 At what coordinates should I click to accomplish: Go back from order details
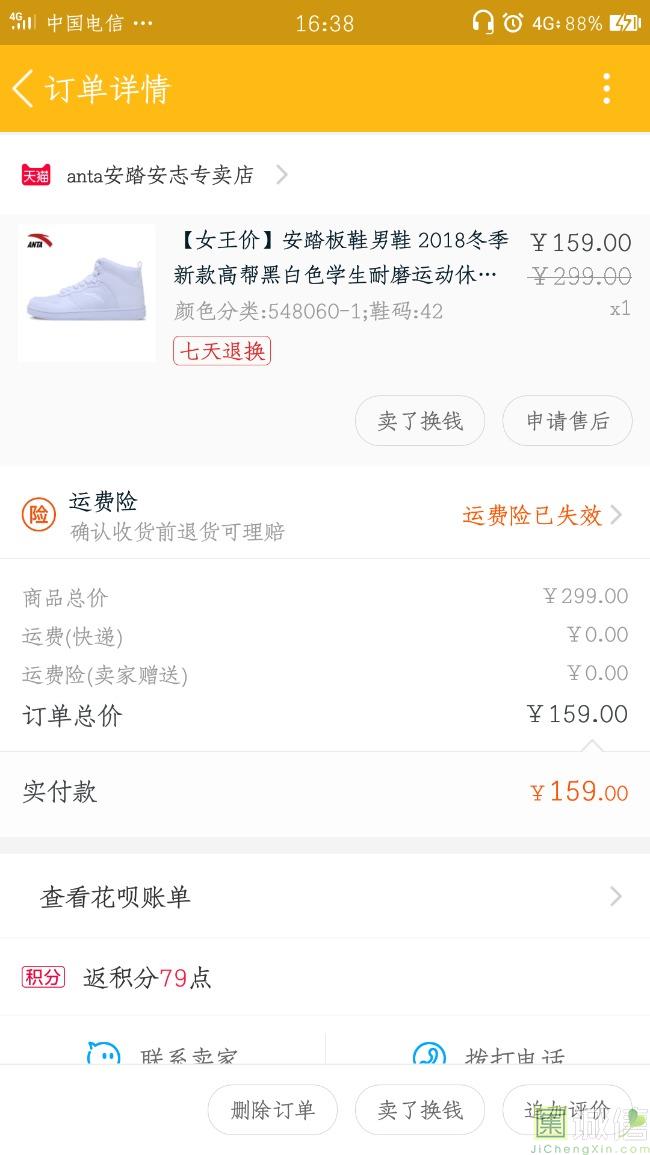pos(24,89)
